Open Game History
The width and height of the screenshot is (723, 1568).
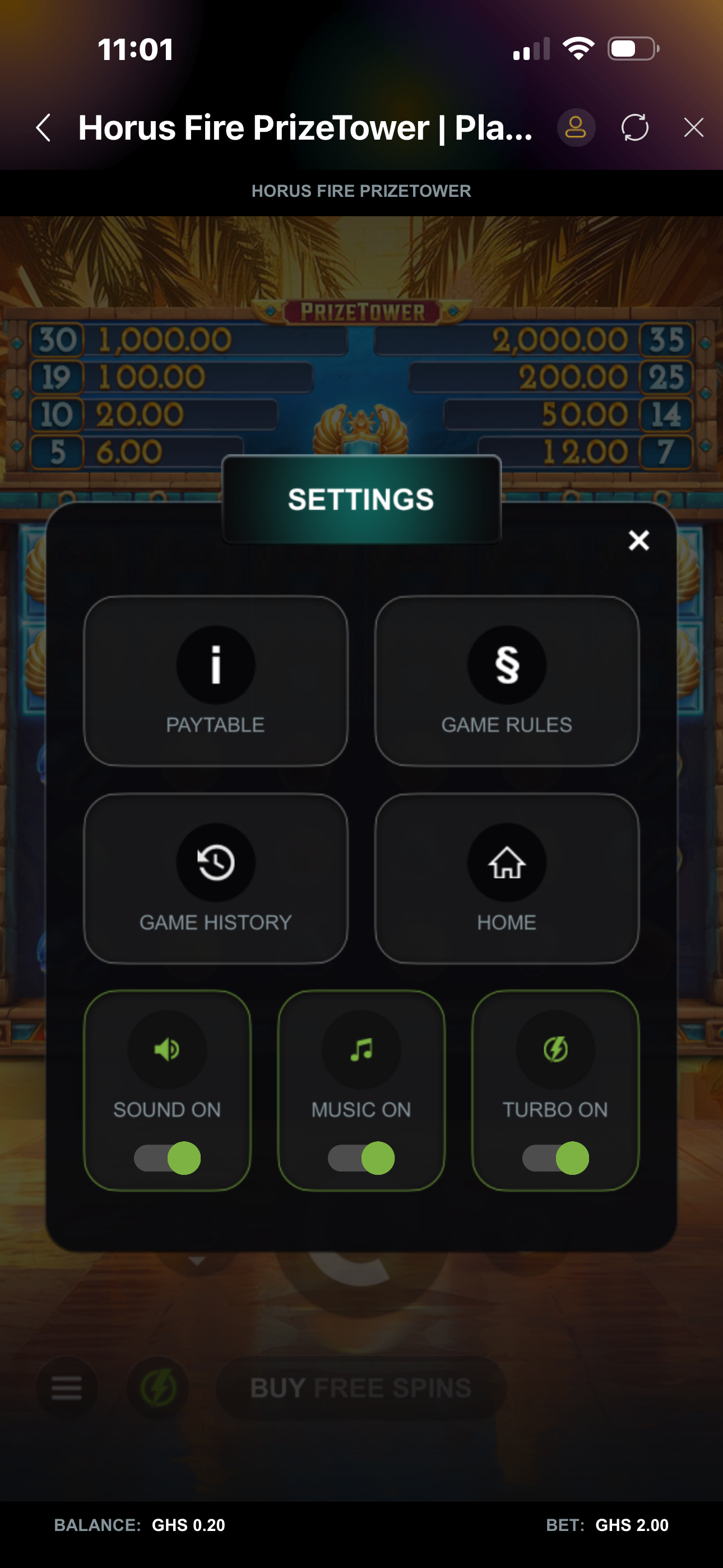[x=215, y=878]
